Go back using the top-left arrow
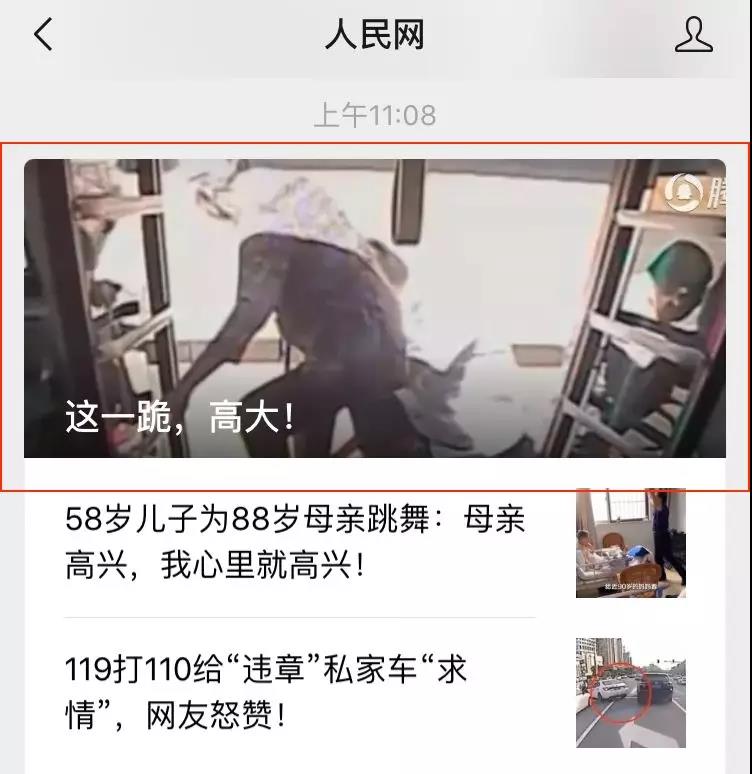Screen dimensions: 752x774 (x=43, y=35)
